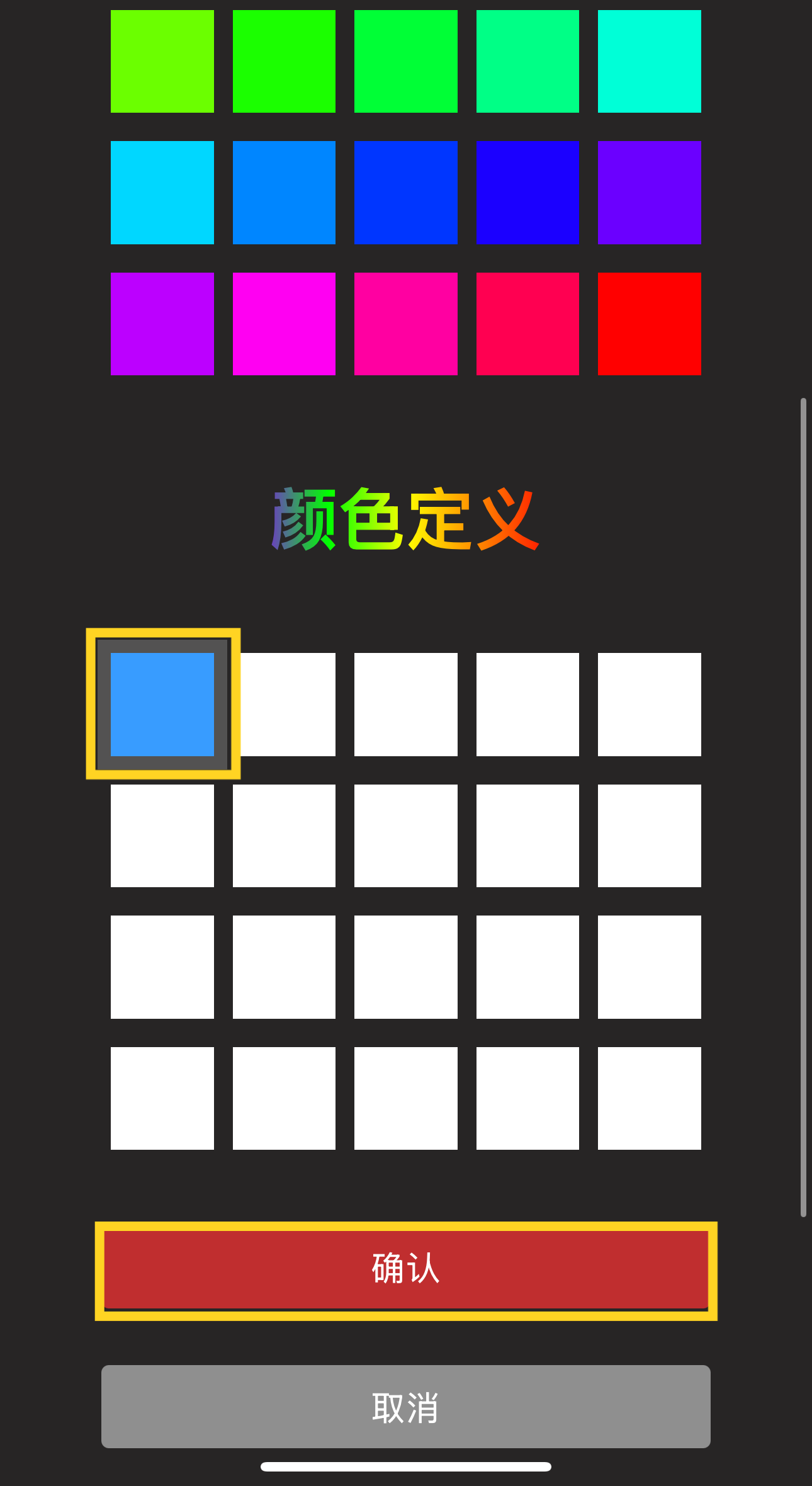
Task: Select the violet purple swatch ending the blue row
Action: (649, 192)
